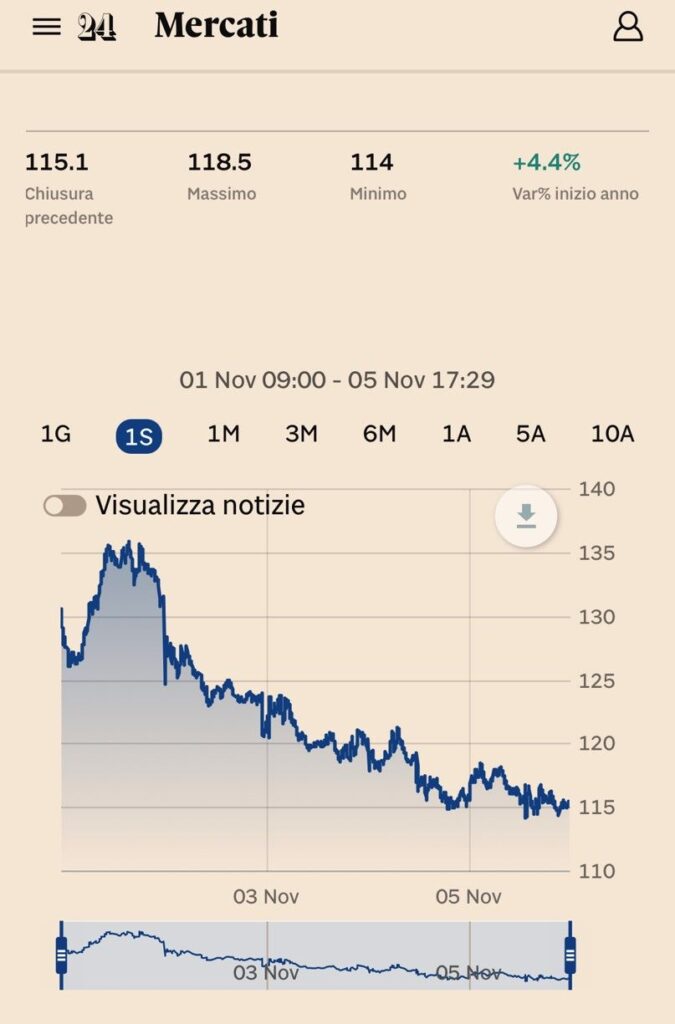Enable the Visualizza notizie switch

[x=65, y=505]
